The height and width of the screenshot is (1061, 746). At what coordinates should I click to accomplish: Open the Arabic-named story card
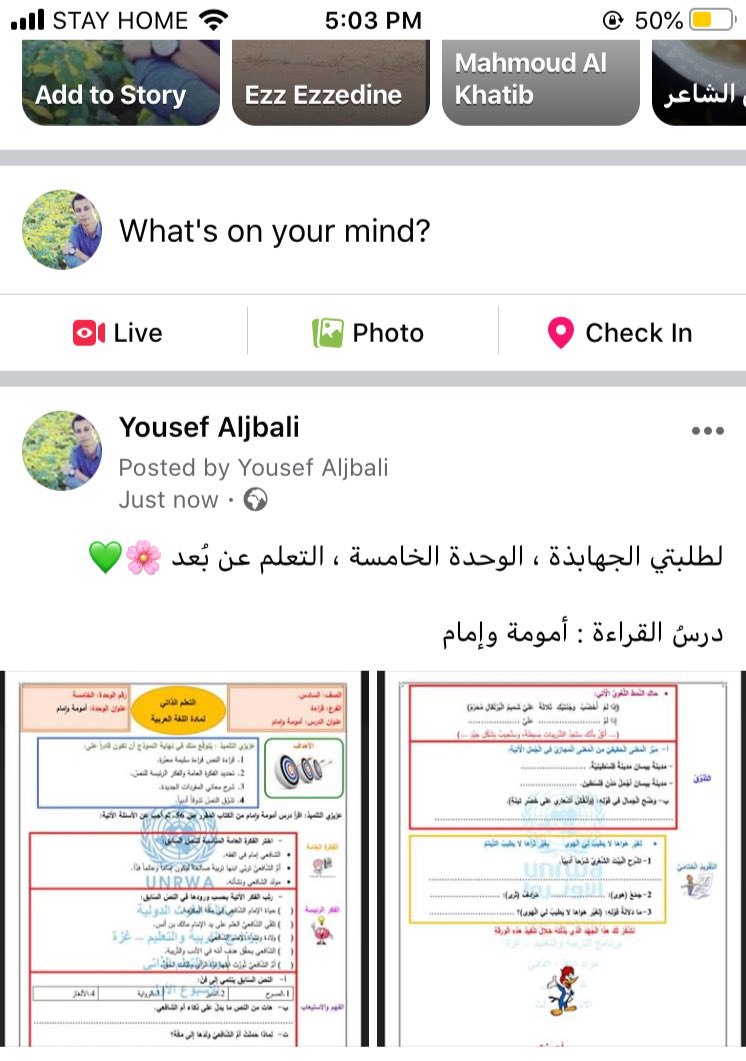click(x=700, y=82)
